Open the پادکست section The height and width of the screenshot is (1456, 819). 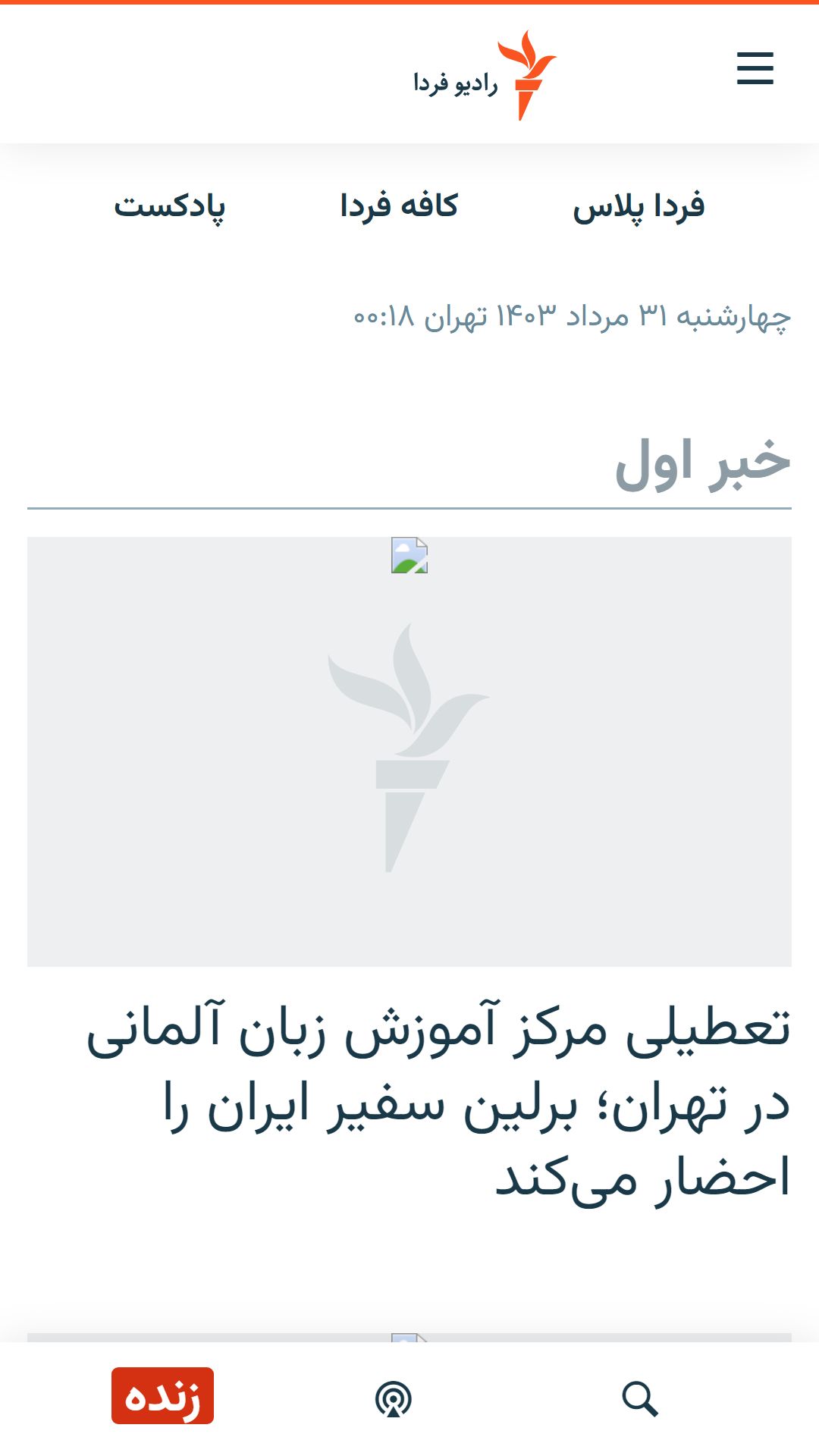click(x=169, y=206)
